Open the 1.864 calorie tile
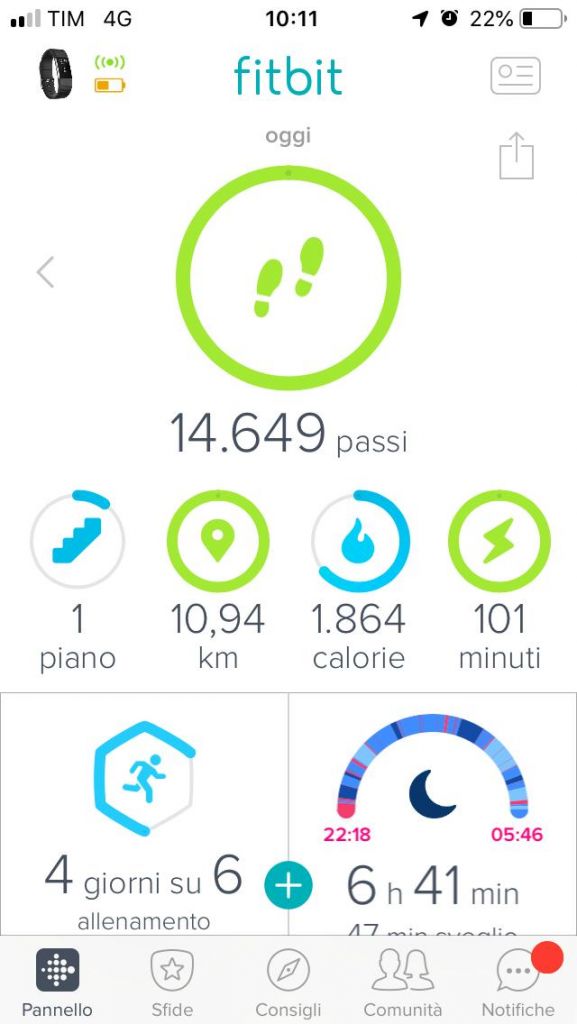 (359, 581)
